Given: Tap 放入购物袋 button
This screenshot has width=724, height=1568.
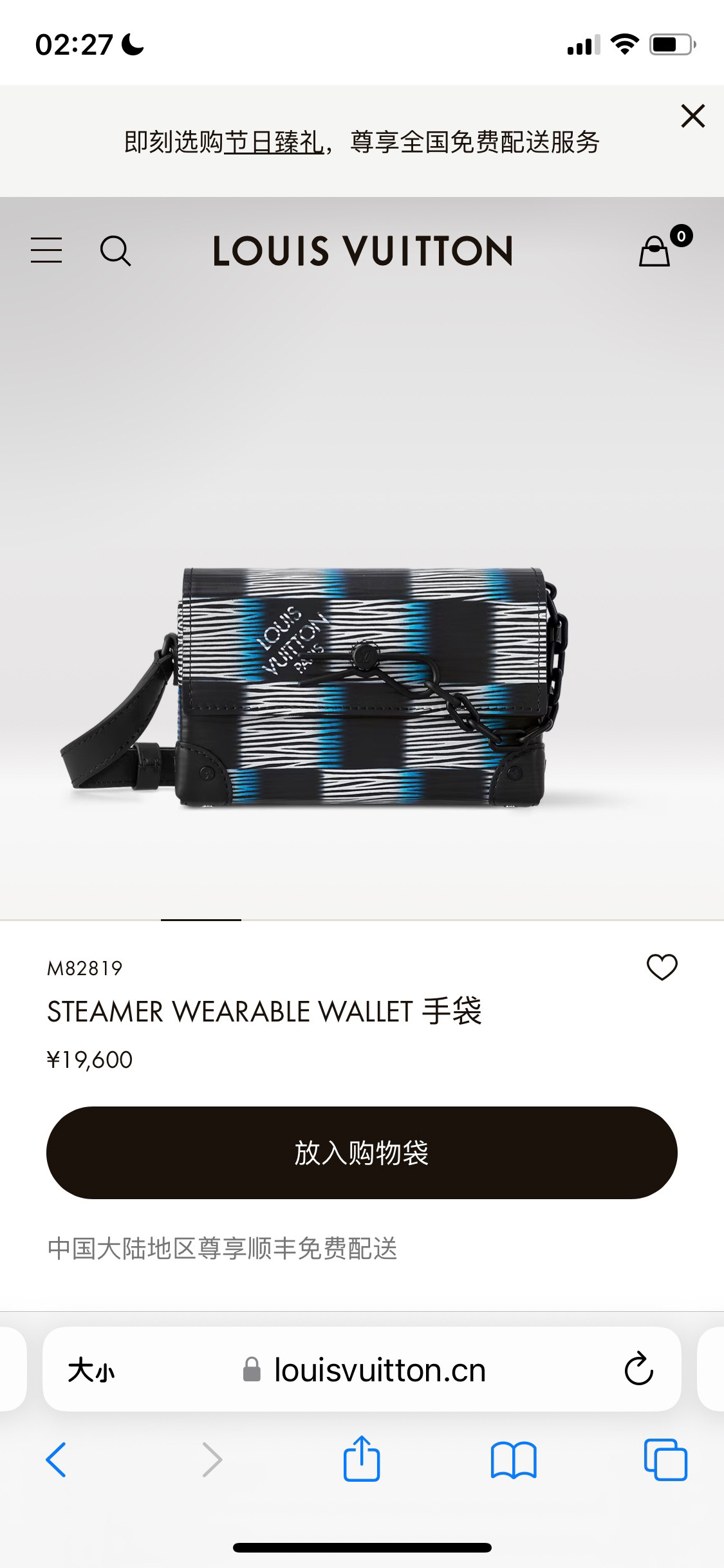Looking at the screenshot, I should click(362, 1152).
